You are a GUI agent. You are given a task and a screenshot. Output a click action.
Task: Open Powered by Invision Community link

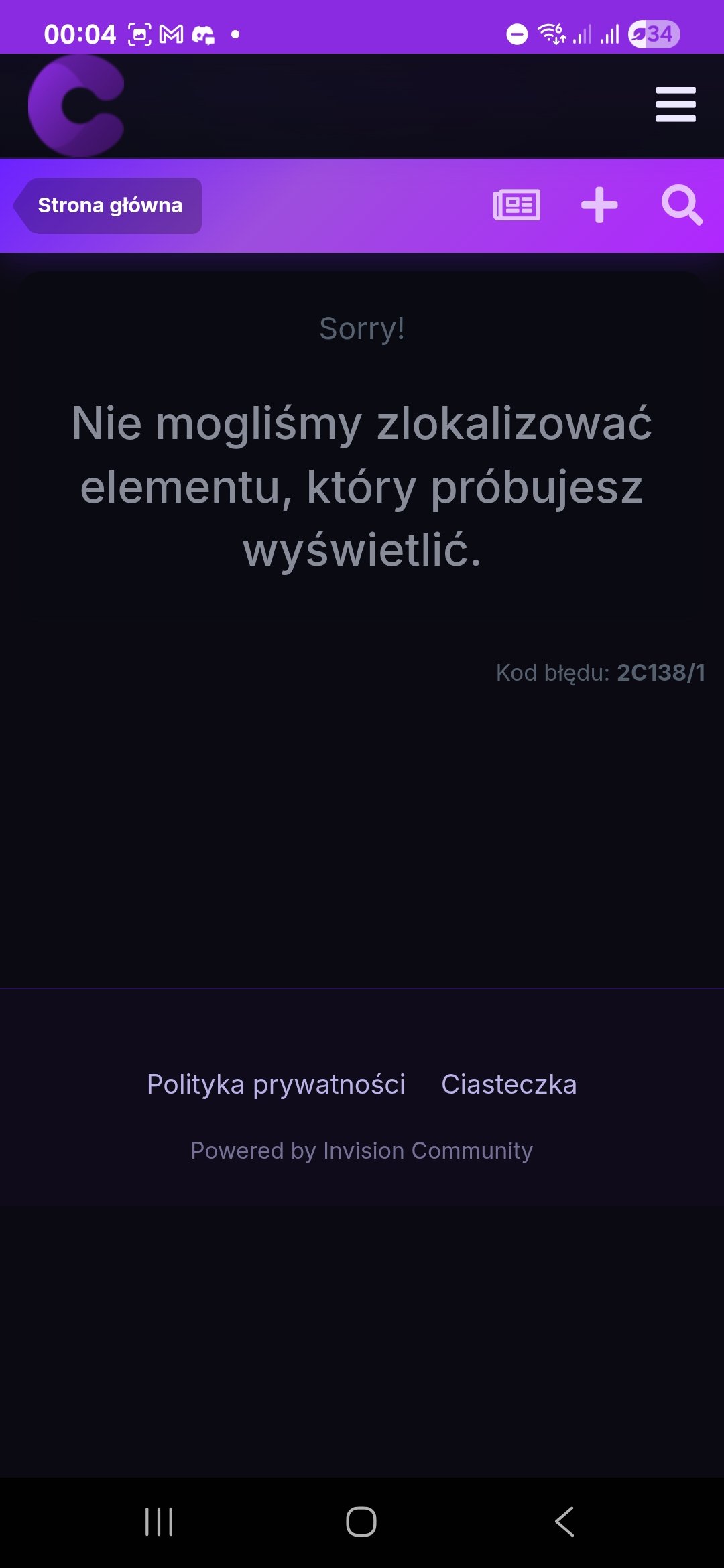click(x=361, y=1151)
